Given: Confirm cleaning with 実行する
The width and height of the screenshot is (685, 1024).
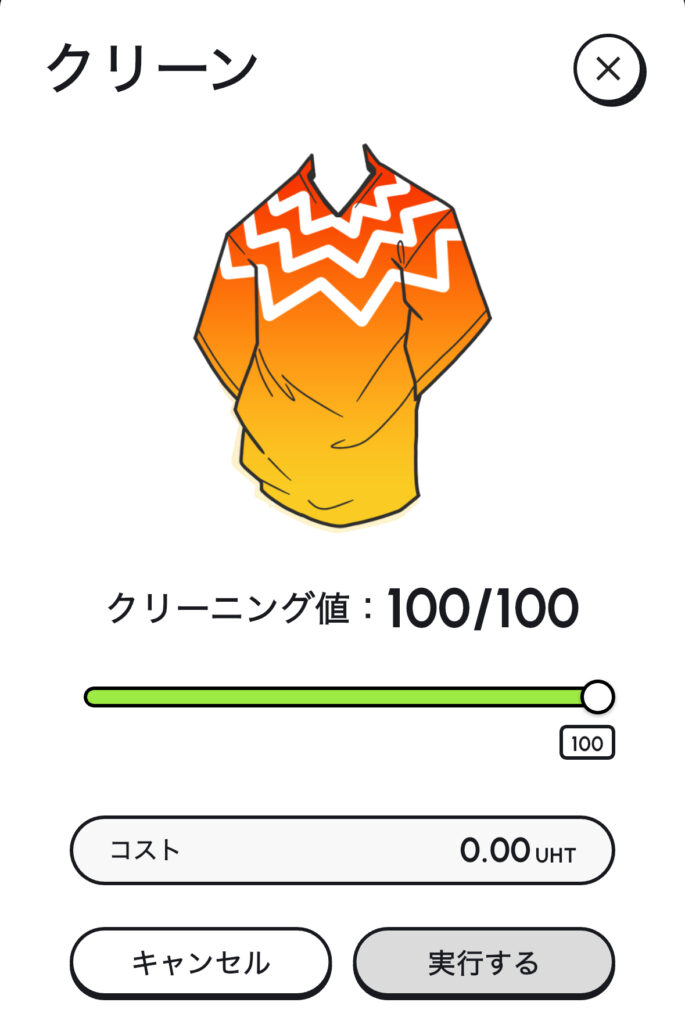Looking at the screenshot, I should pos(483,963).
